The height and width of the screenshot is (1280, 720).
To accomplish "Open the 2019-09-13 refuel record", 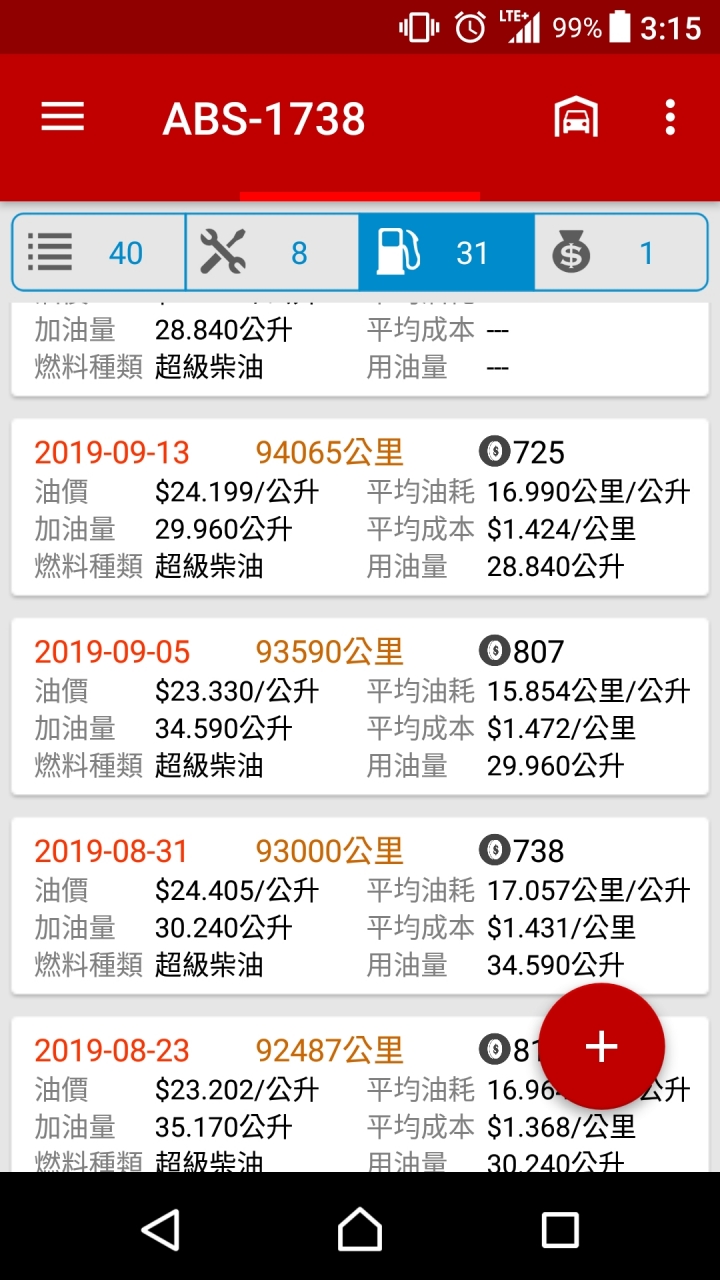I will pyautogui.click(x=360, y=507).
